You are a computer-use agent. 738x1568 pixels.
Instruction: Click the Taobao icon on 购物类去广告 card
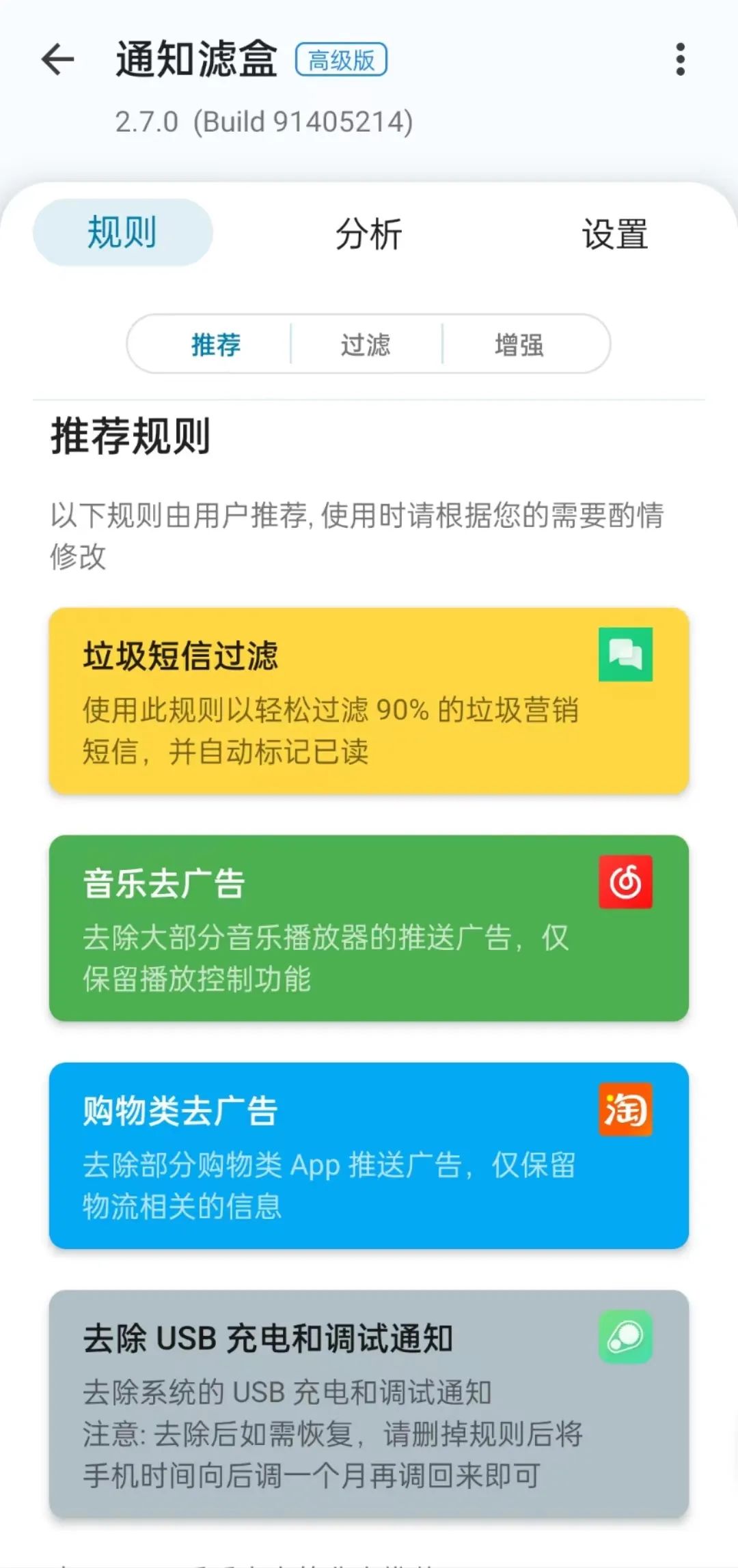[x=624, y=1110]
